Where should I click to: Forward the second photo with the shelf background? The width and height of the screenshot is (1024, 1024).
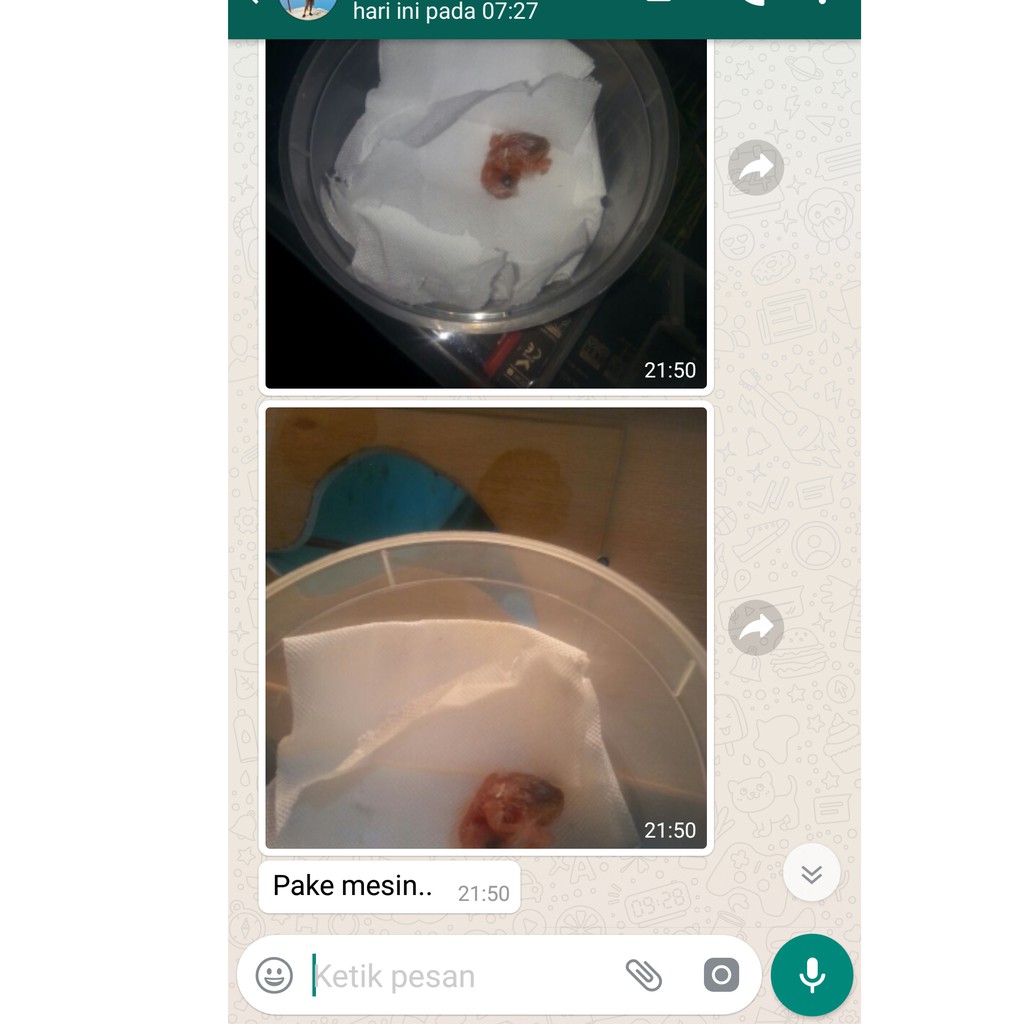click(756, 627)
